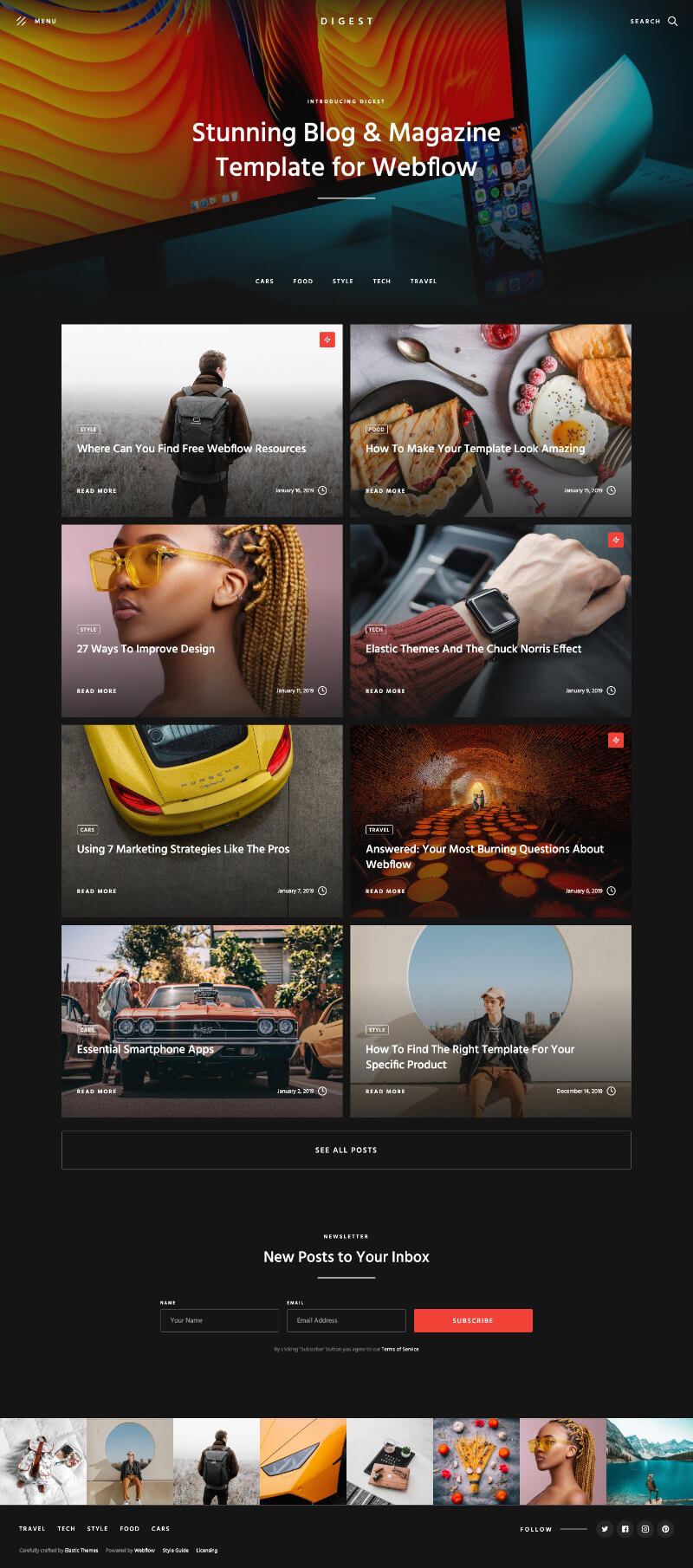Tap the See All Posts button
This screenshot has height=1568, width=693.
[346, 1150]
